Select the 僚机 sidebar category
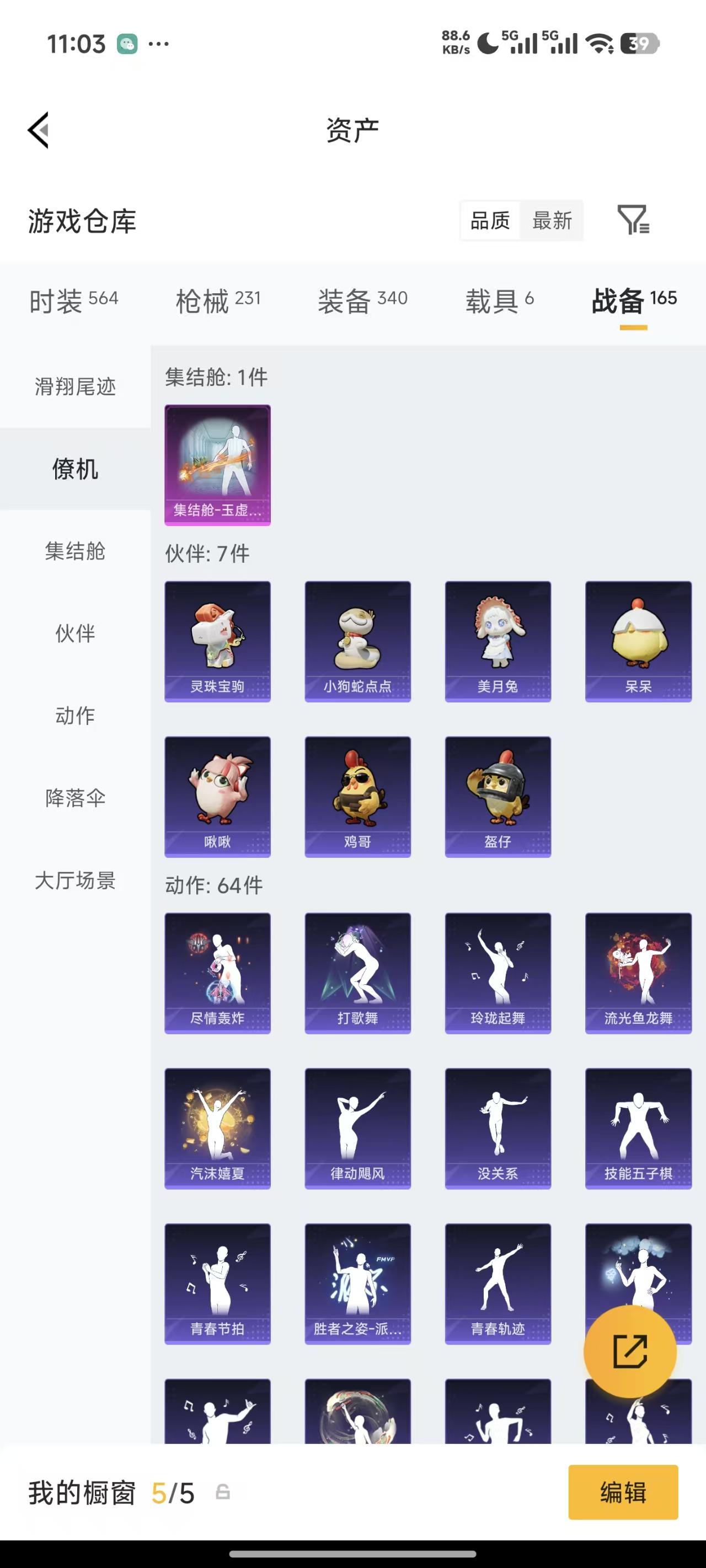The height and width of the screenshot is (1568, 706). tap(74, 469)
